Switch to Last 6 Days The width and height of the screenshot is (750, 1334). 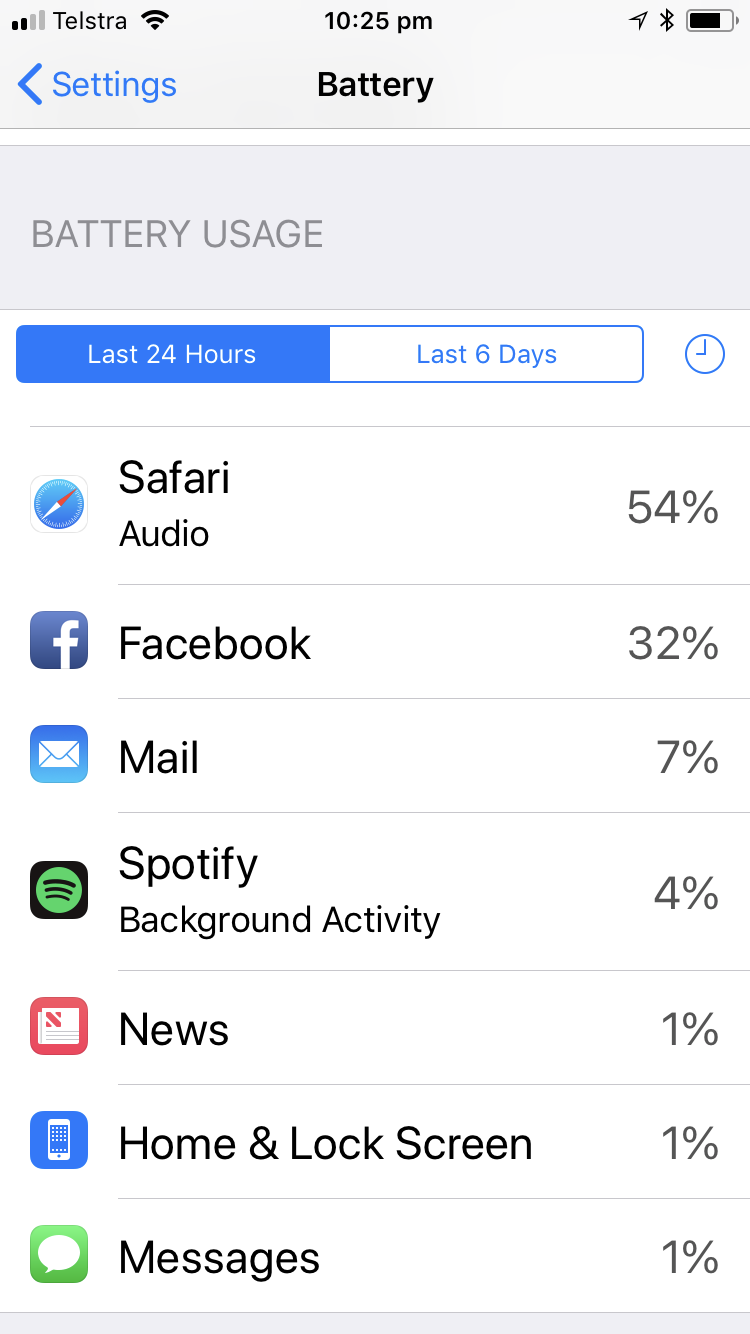click(486, 354)
